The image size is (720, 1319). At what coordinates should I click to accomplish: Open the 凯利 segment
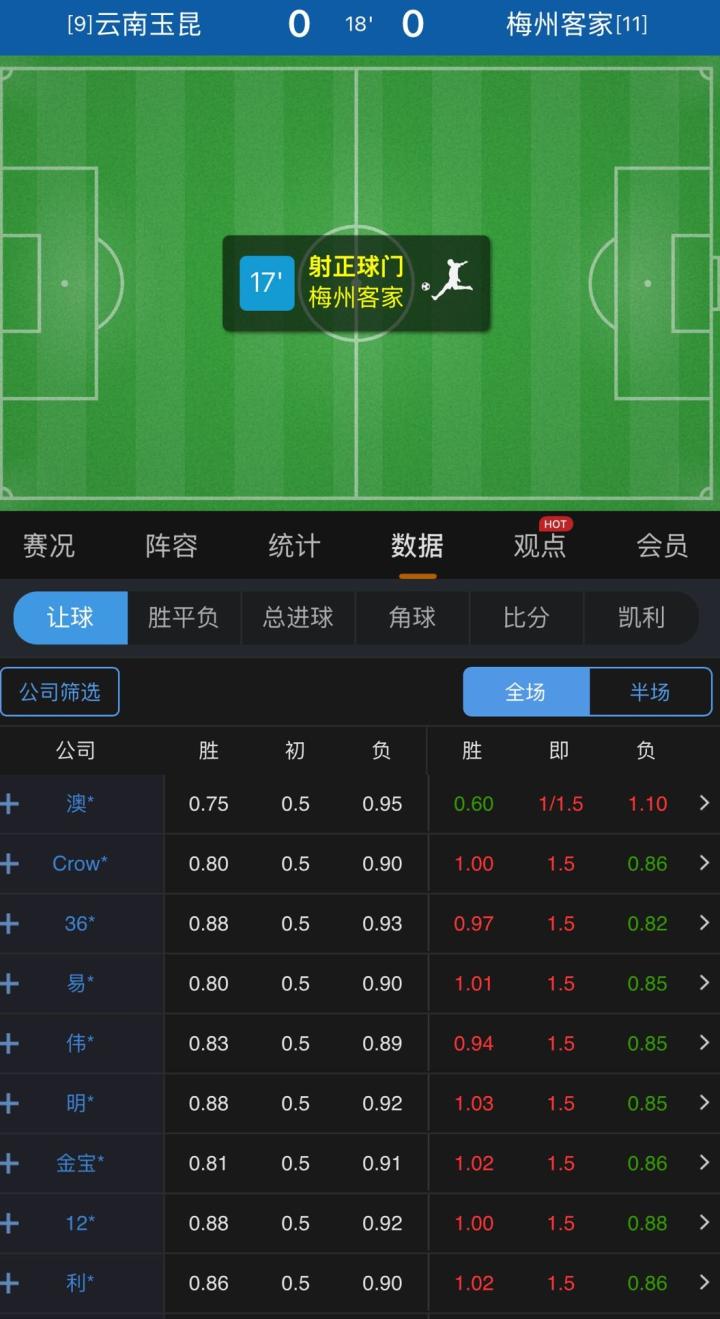coord(641,618)
